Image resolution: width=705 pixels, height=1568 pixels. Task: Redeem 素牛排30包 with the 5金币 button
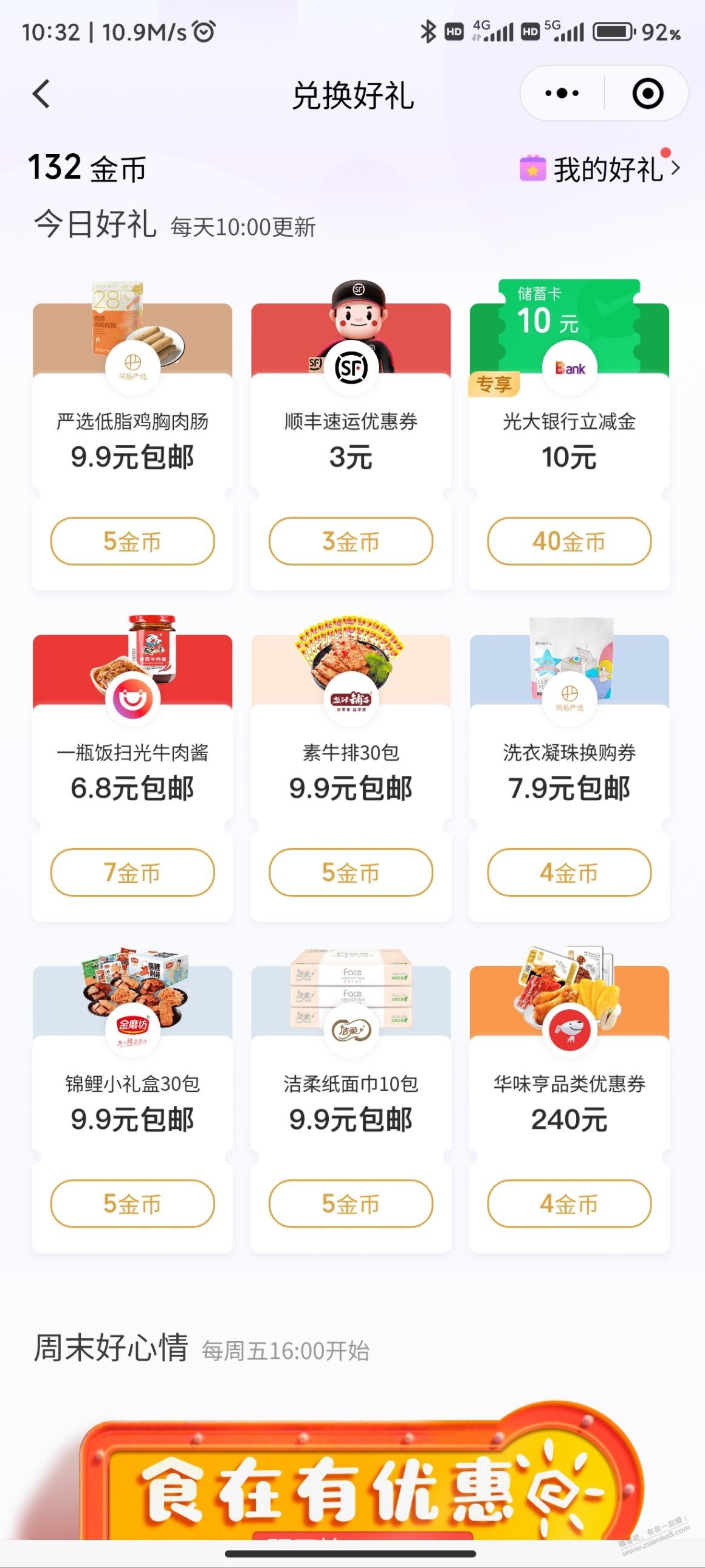(351, 872)
